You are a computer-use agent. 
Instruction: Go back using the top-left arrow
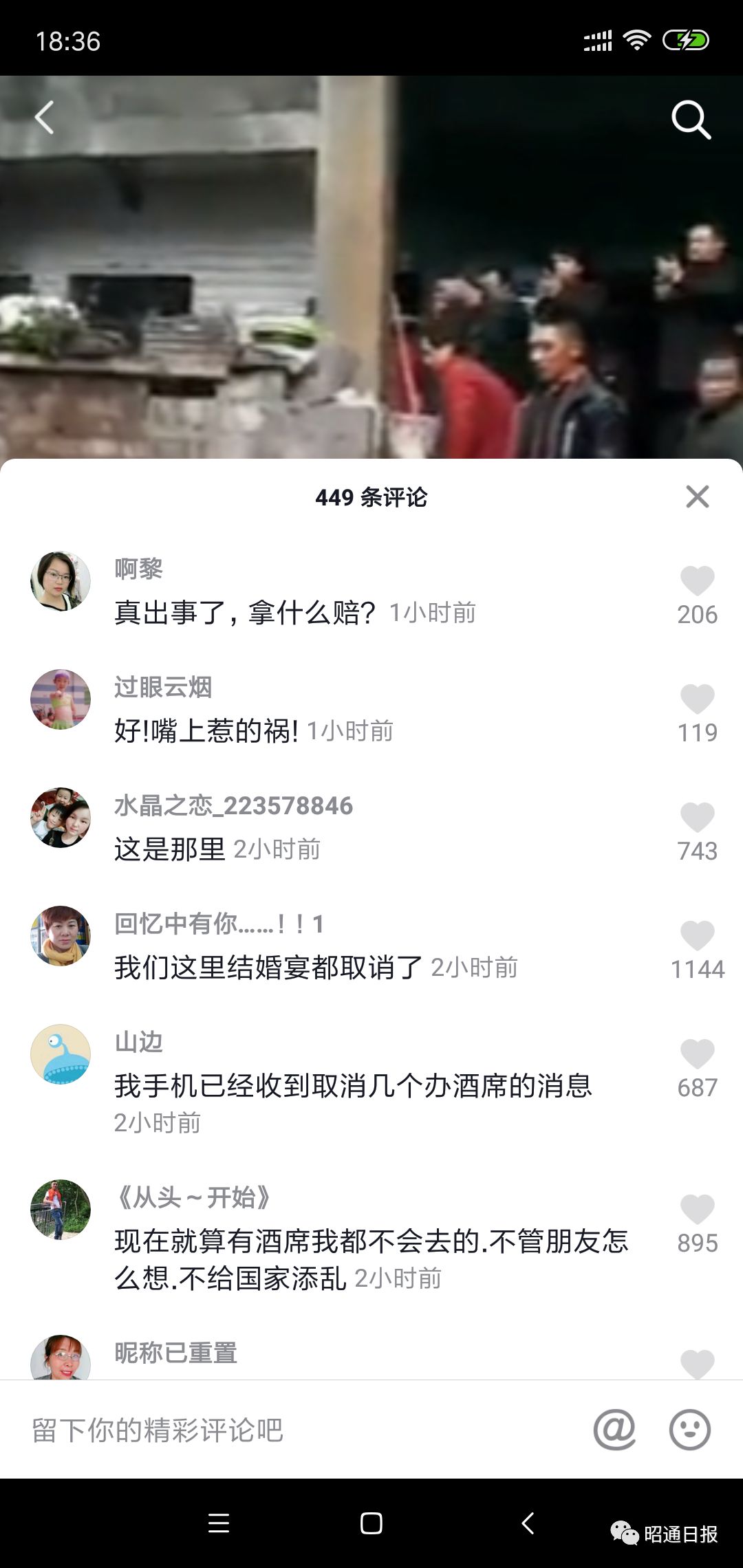(45, 118)
